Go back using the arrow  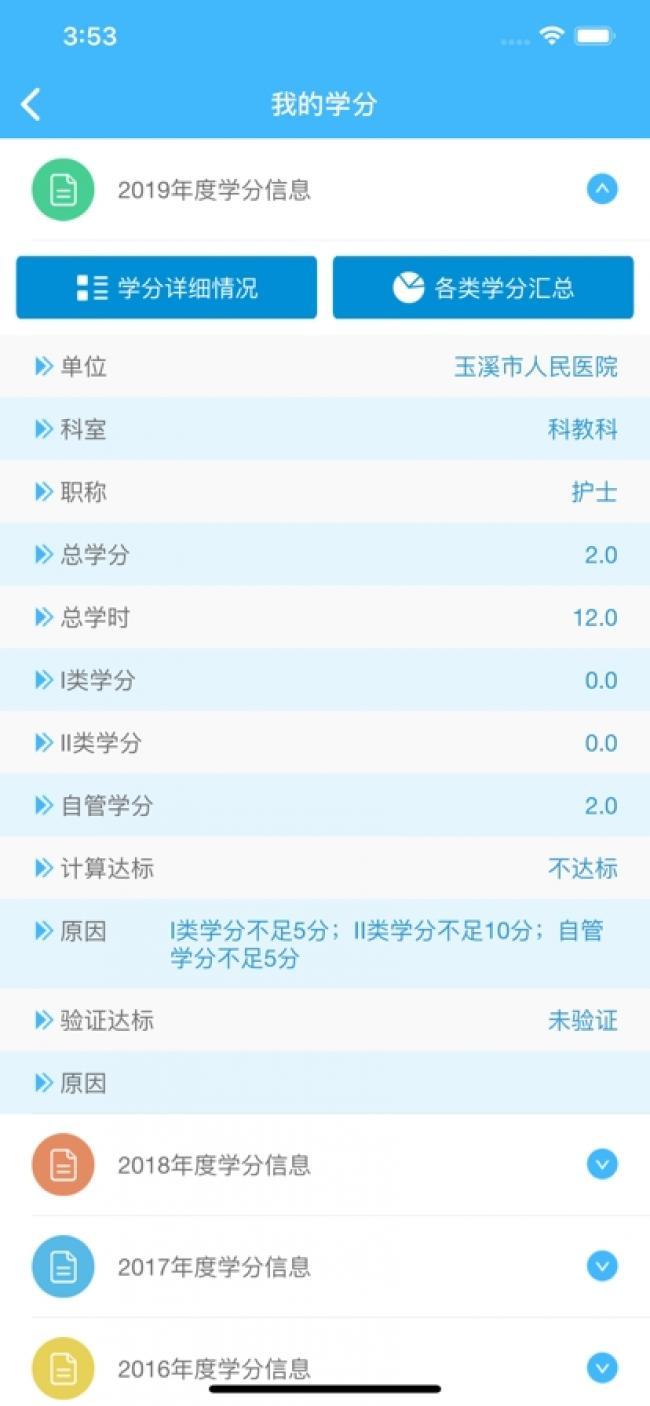(x=31, y=104)
